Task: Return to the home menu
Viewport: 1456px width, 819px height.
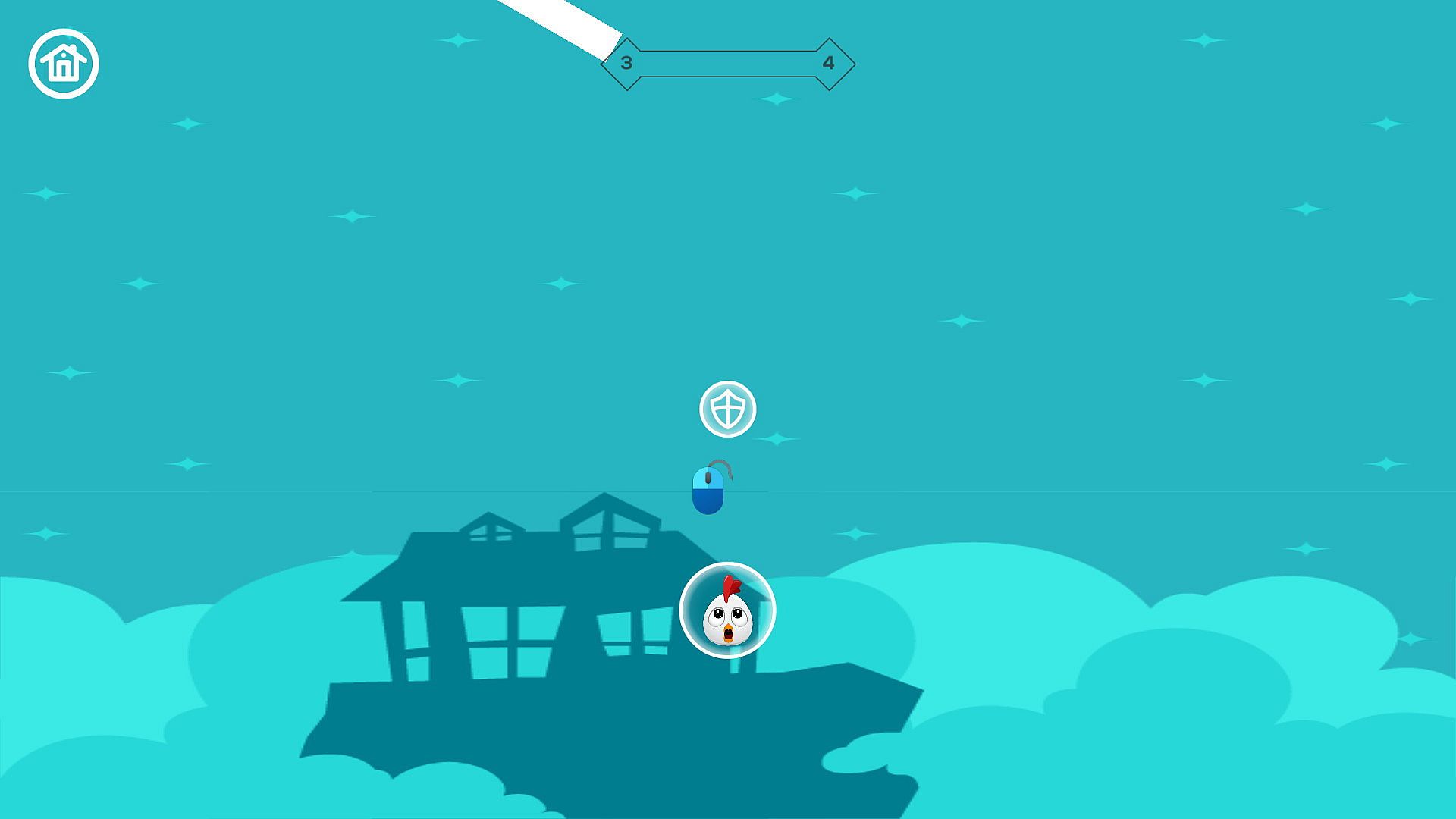Action: 64,64
